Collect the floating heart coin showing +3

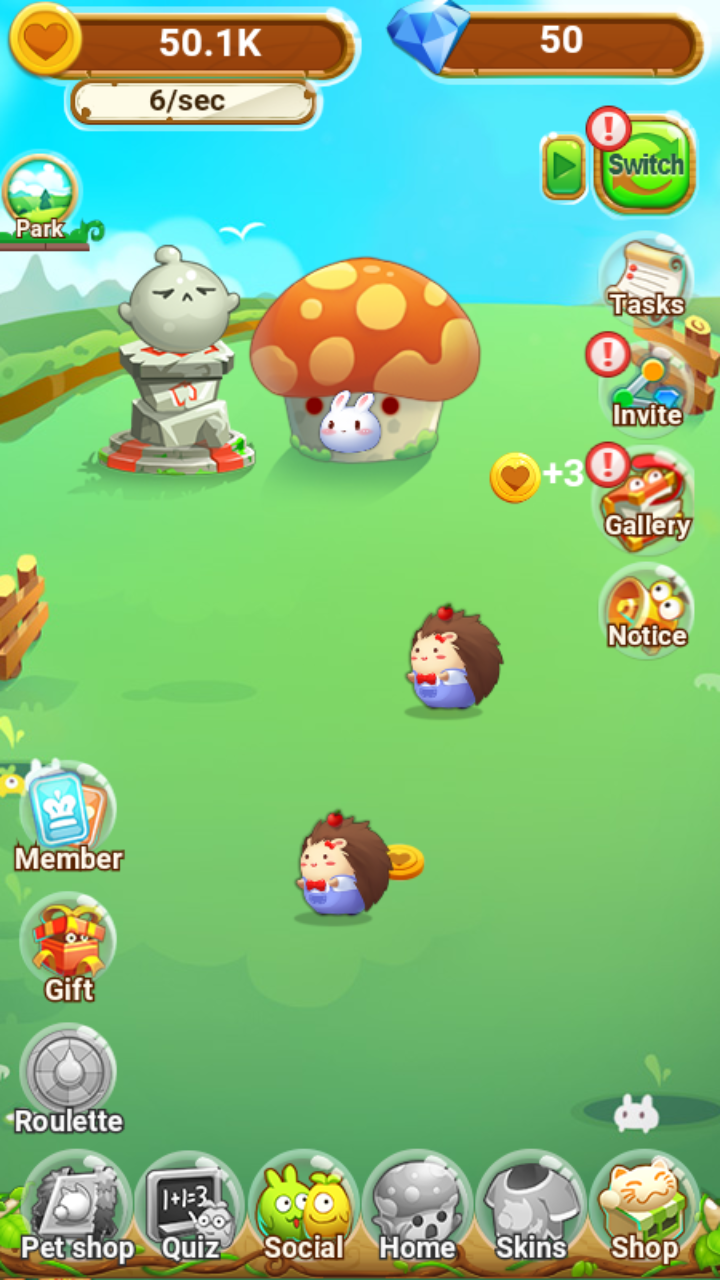[x=516, y=476]
